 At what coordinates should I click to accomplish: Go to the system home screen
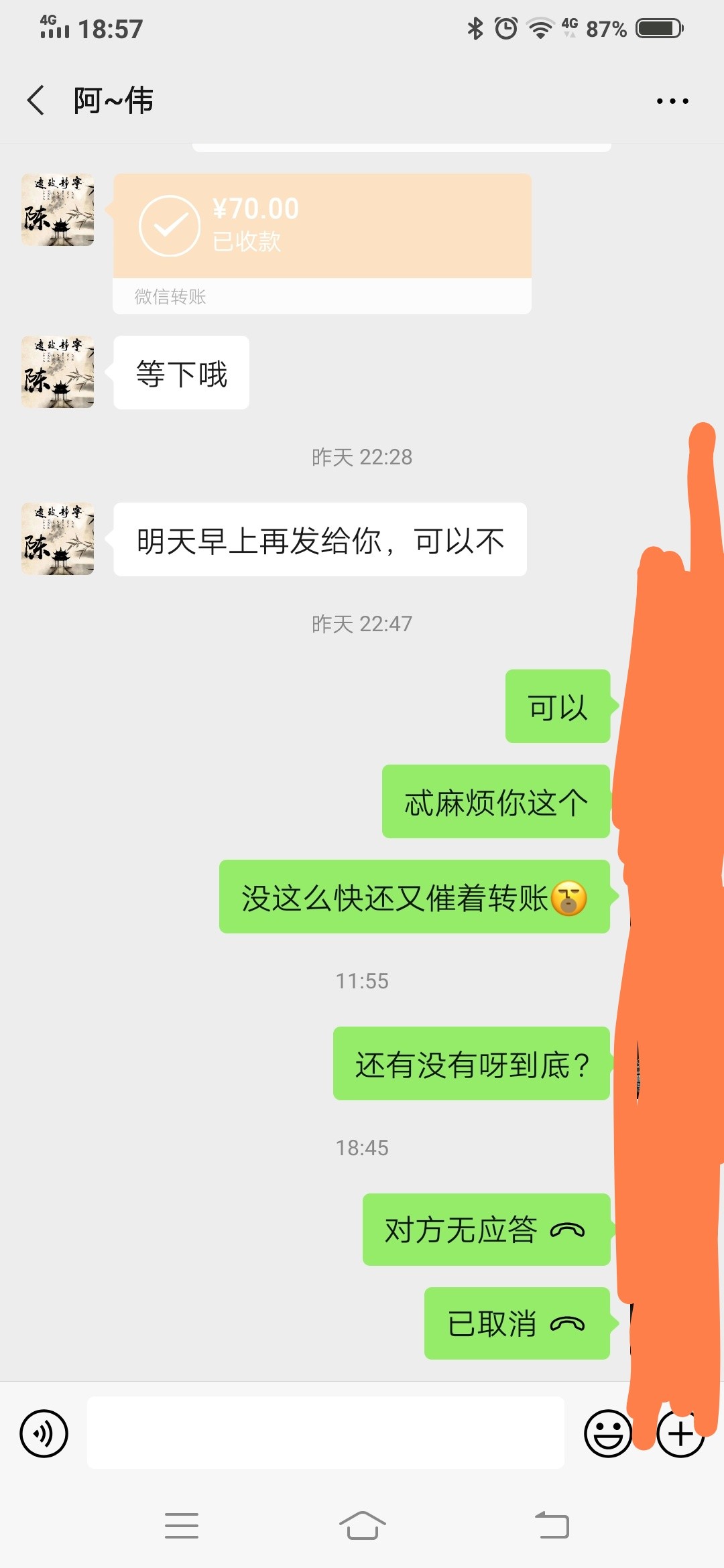coord(362,1526)
